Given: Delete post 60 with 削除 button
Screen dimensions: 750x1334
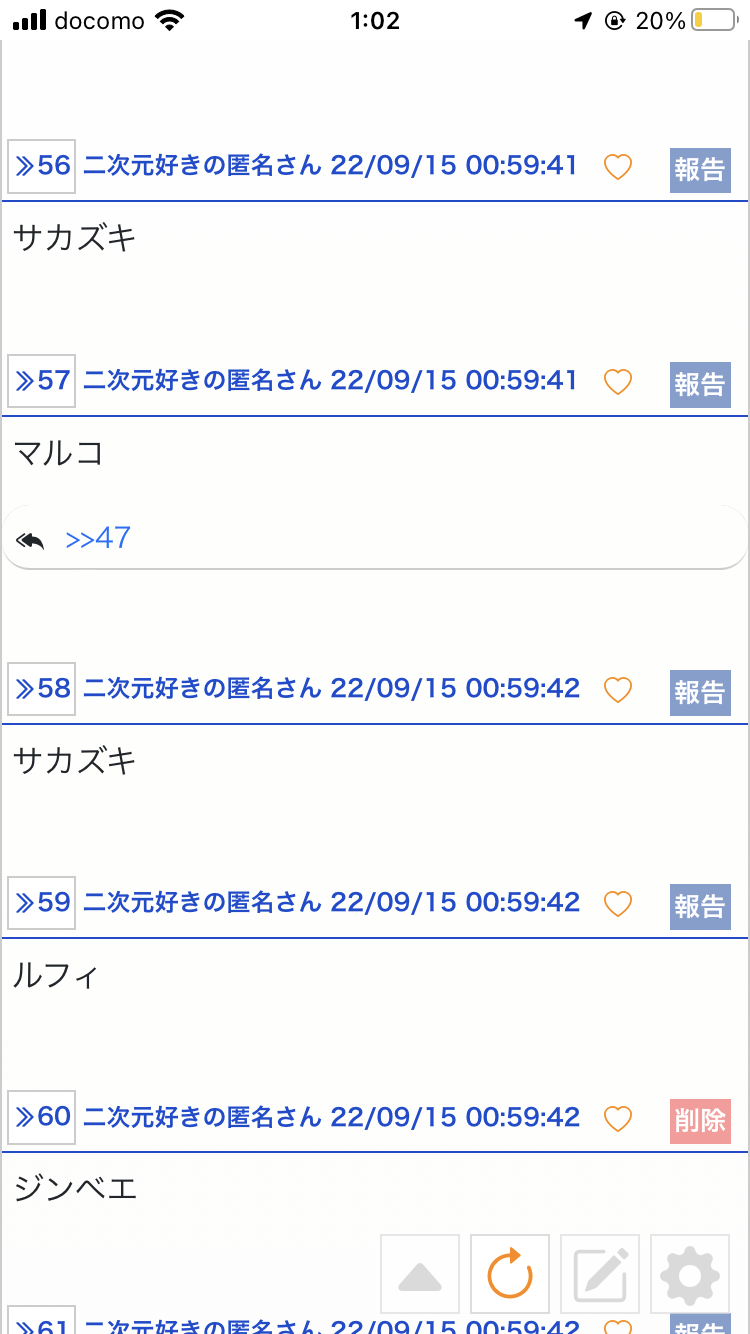Looking at the screenshot, I should coord(700,1121).
